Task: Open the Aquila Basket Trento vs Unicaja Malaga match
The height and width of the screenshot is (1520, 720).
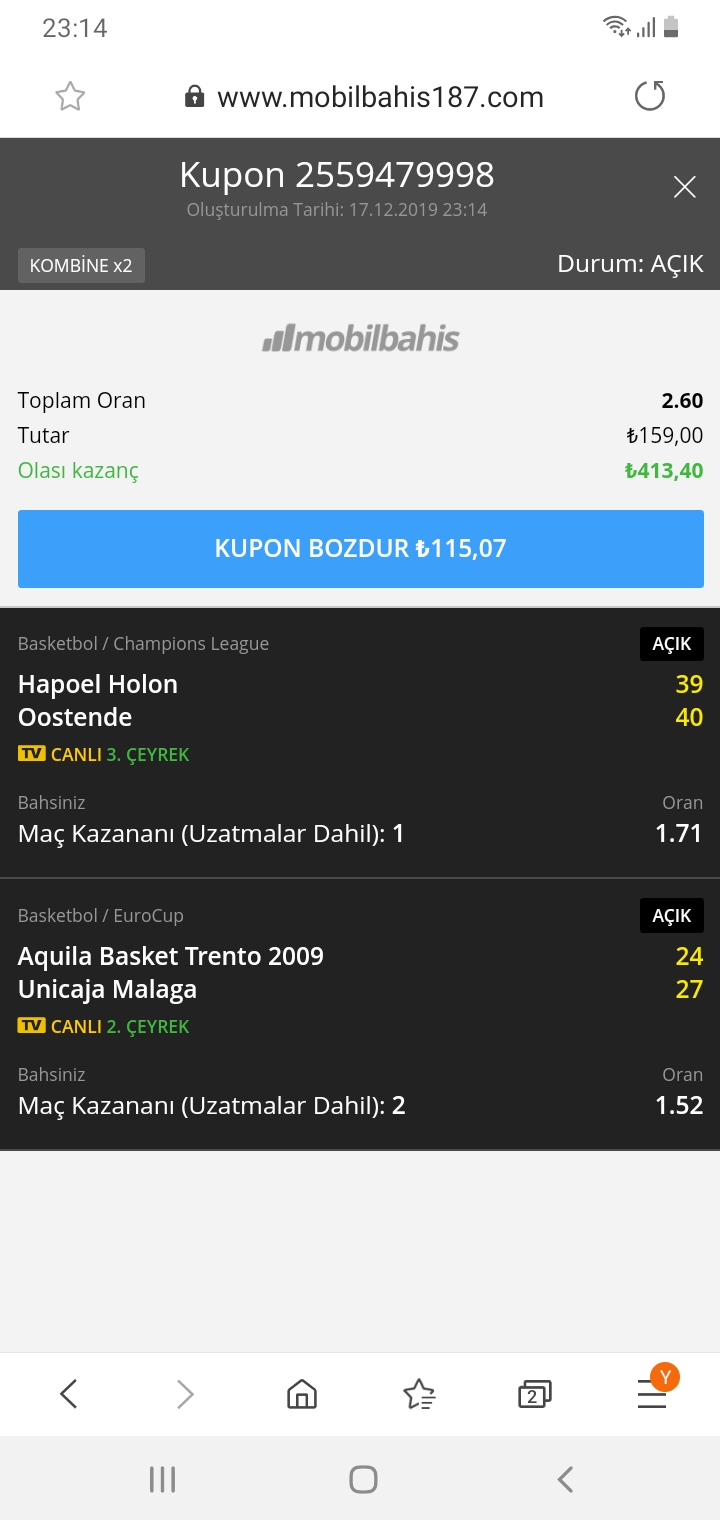Action: point(200,973)
